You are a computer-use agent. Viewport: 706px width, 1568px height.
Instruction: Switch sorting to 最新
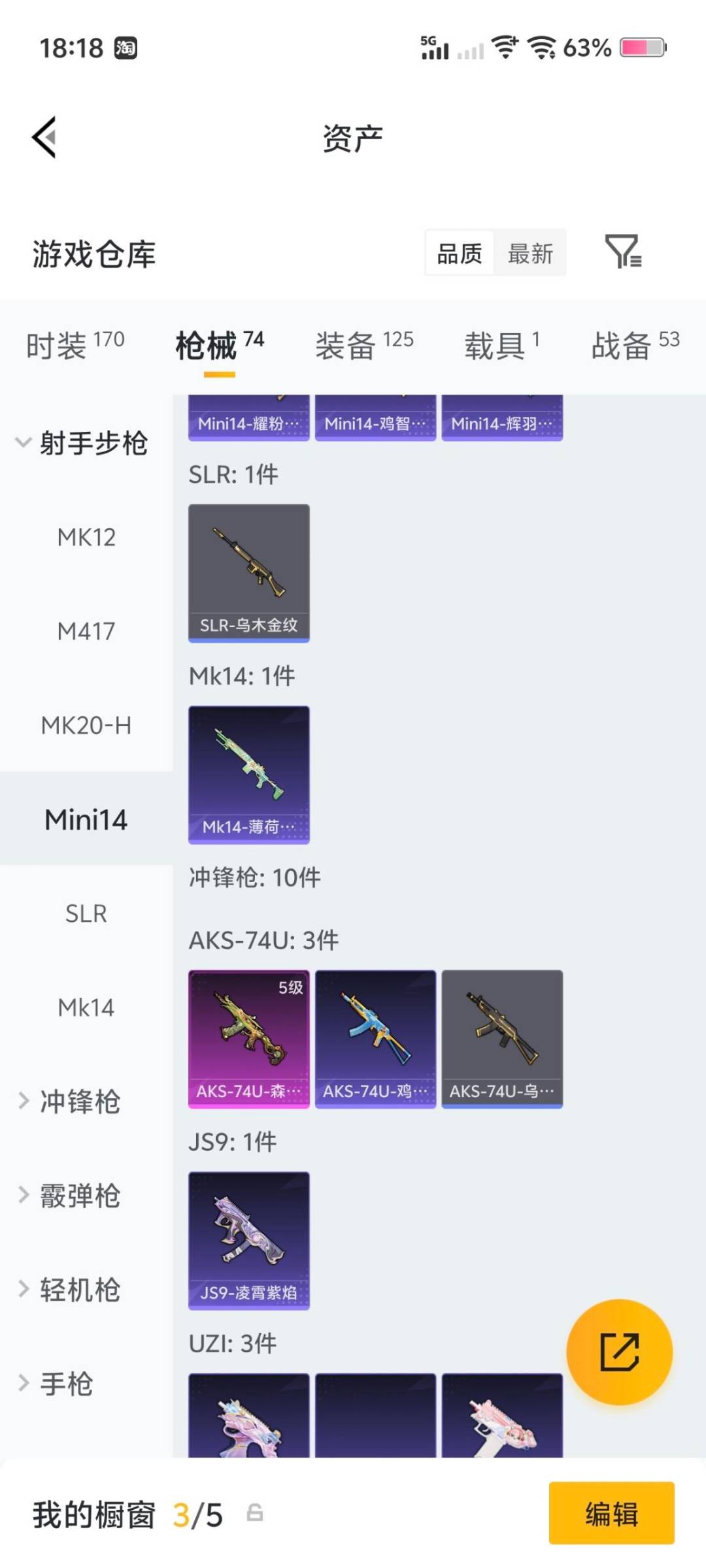(x=531, y=253)
